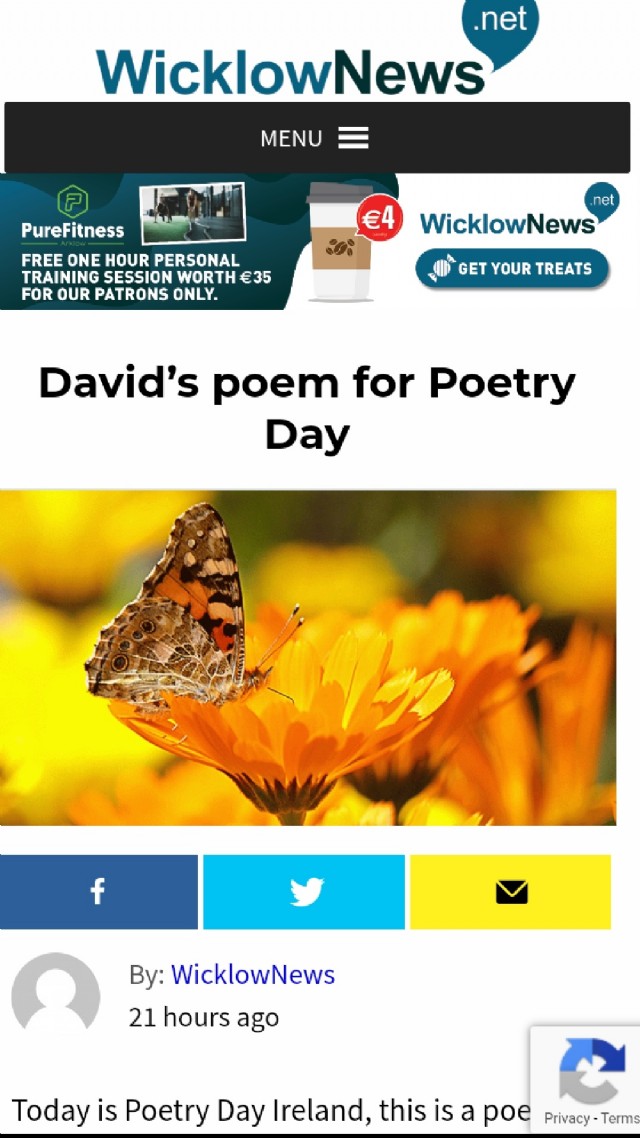The height and width of the screenshot is (1138, 640).
Task: Share the article via email
Action: pos(511,891)
